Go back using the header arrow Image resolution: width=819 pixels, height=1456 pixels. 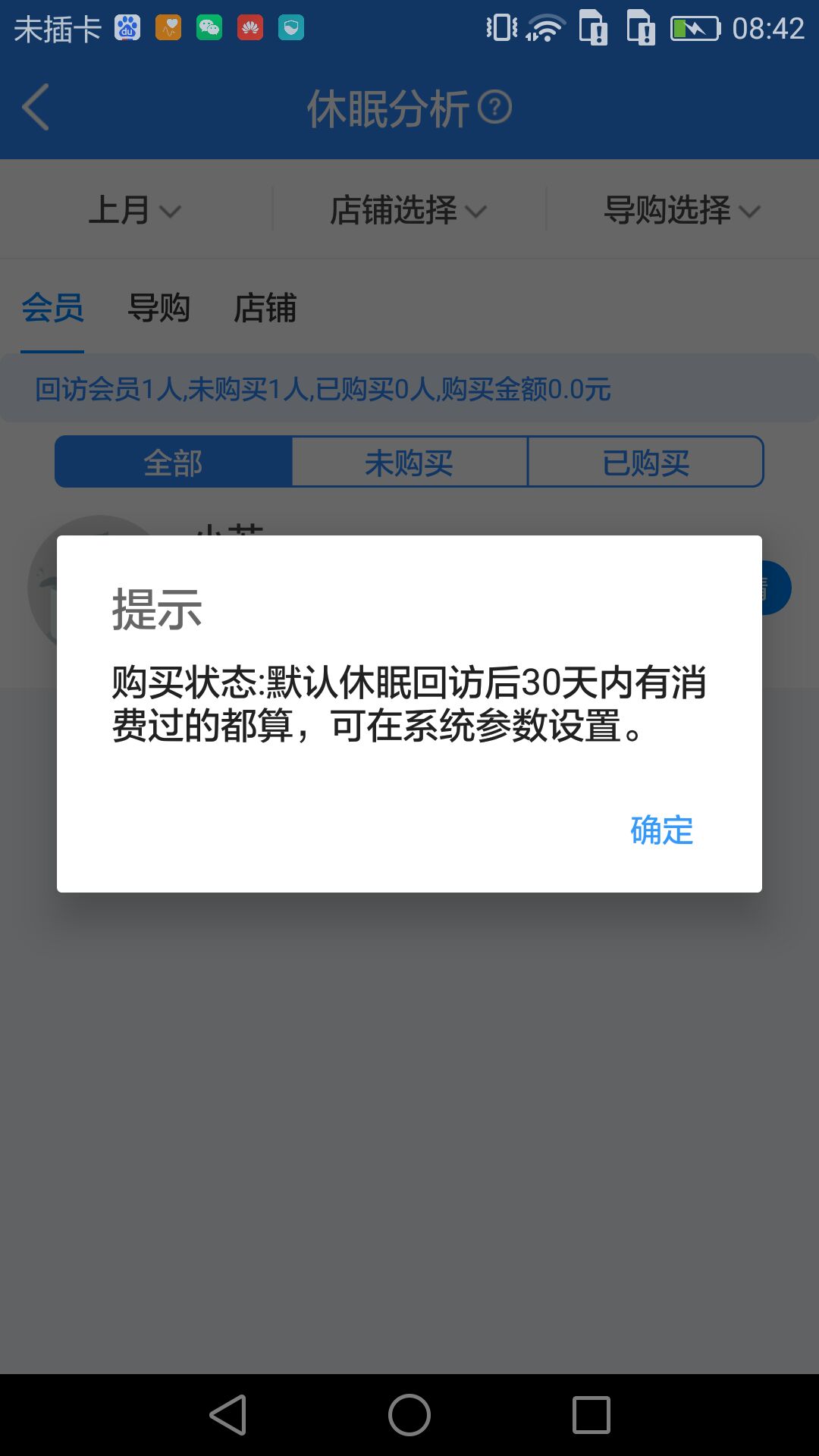click(36, 107)
